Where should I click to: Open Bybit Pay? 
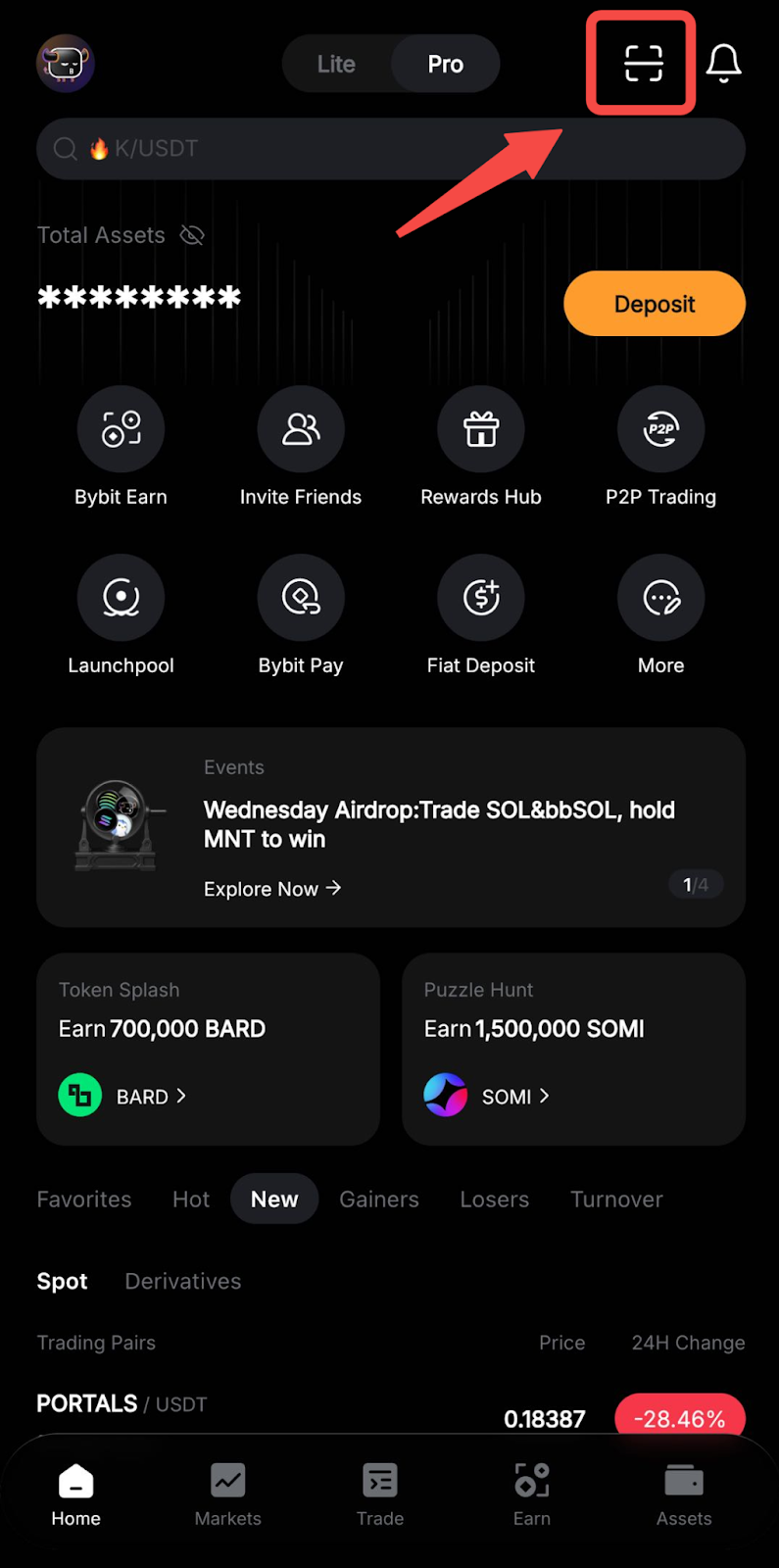(x=301, y=598)
